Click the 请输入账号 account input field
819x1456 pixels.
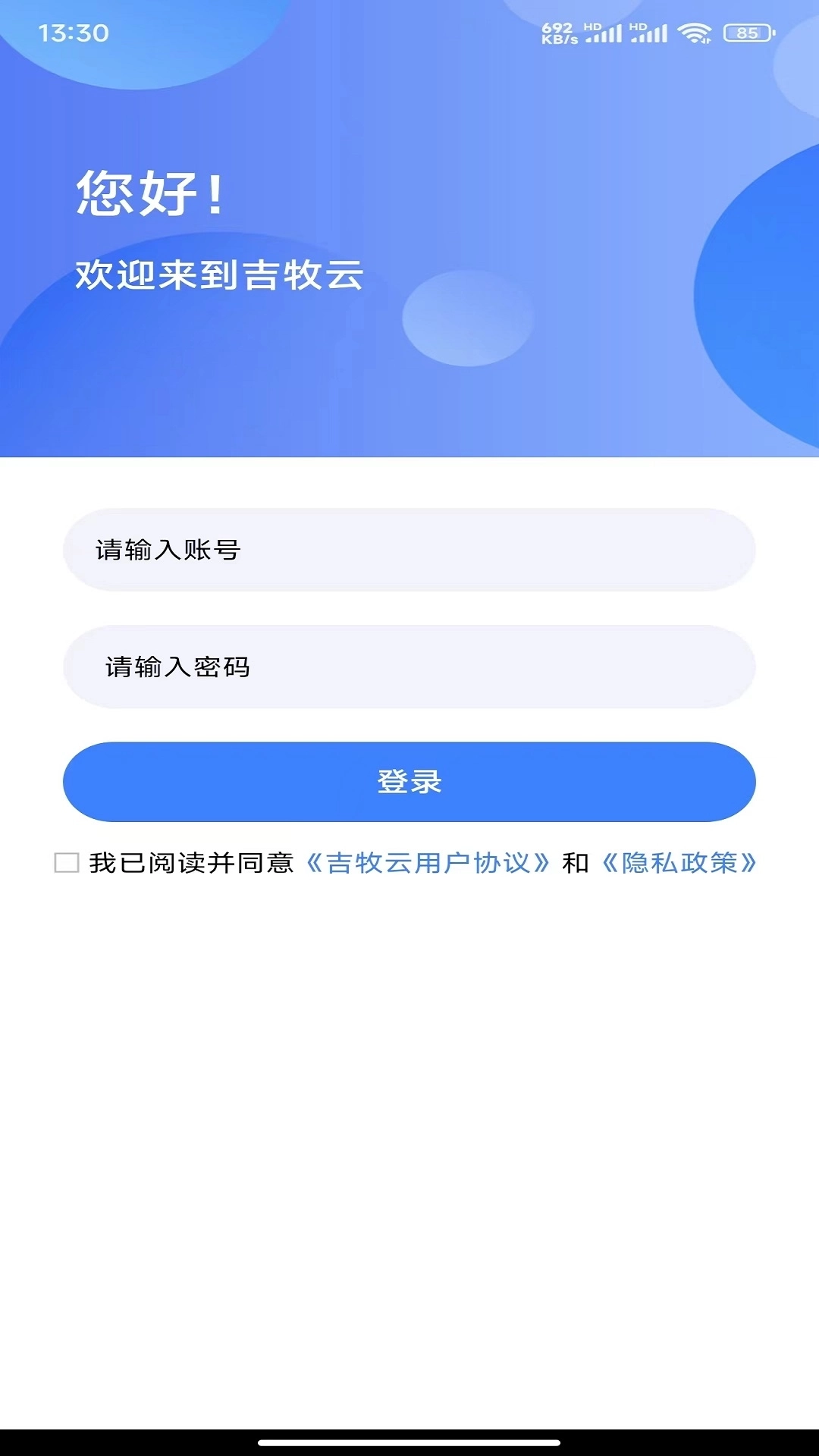(x=409, y=551)
